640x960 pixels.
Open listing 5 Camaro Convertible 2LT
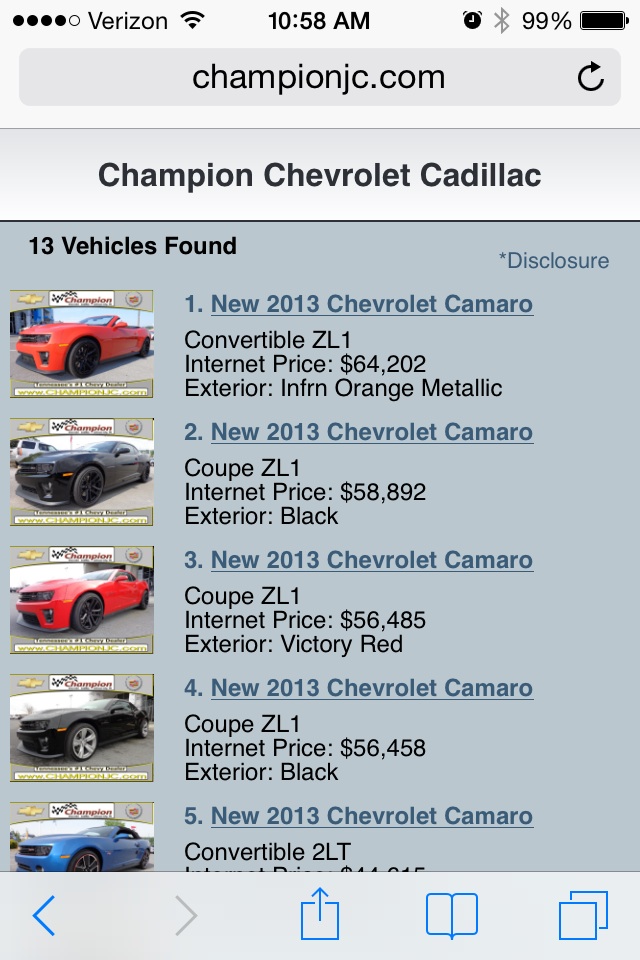pyautogui.click(x=371, y=816)
